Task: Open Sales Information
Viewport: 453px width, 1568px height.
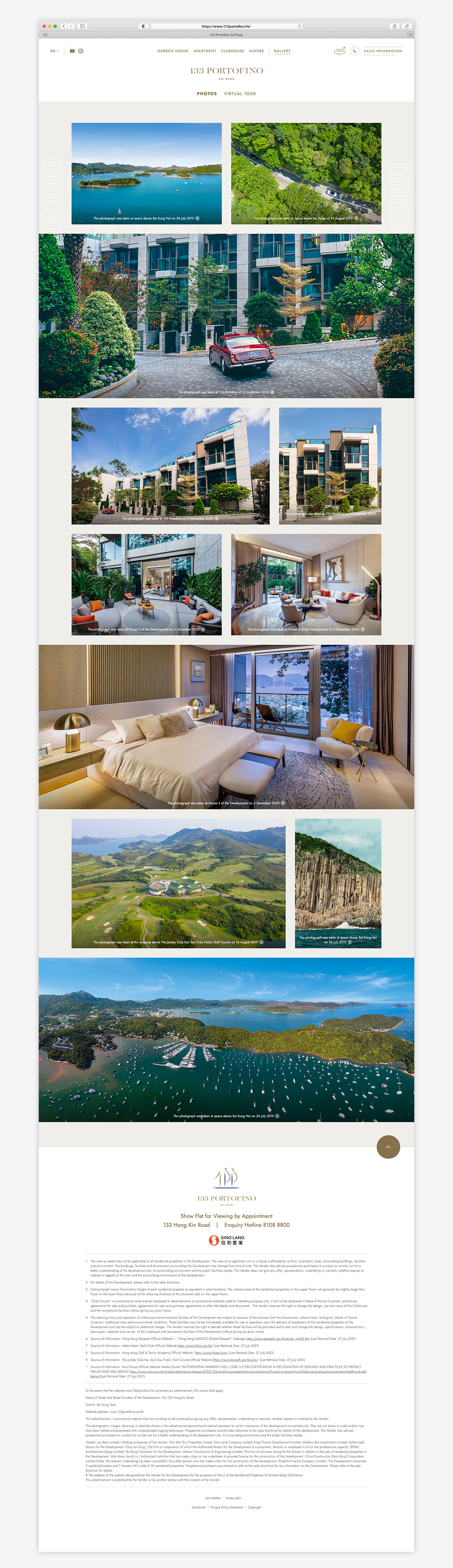Action: coord(383,51)
